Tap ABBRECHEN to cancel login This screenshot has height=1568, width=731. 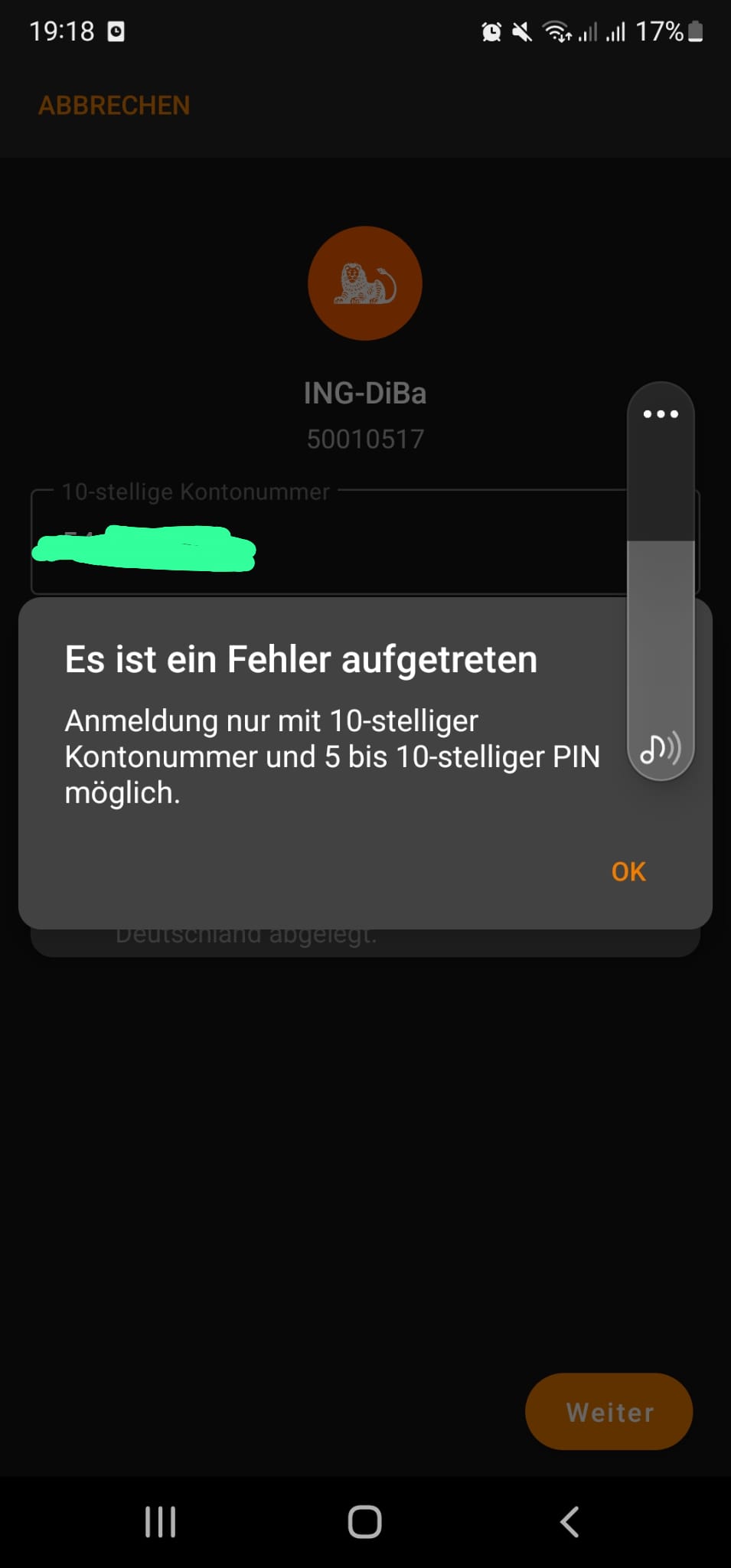coord(114,106)
